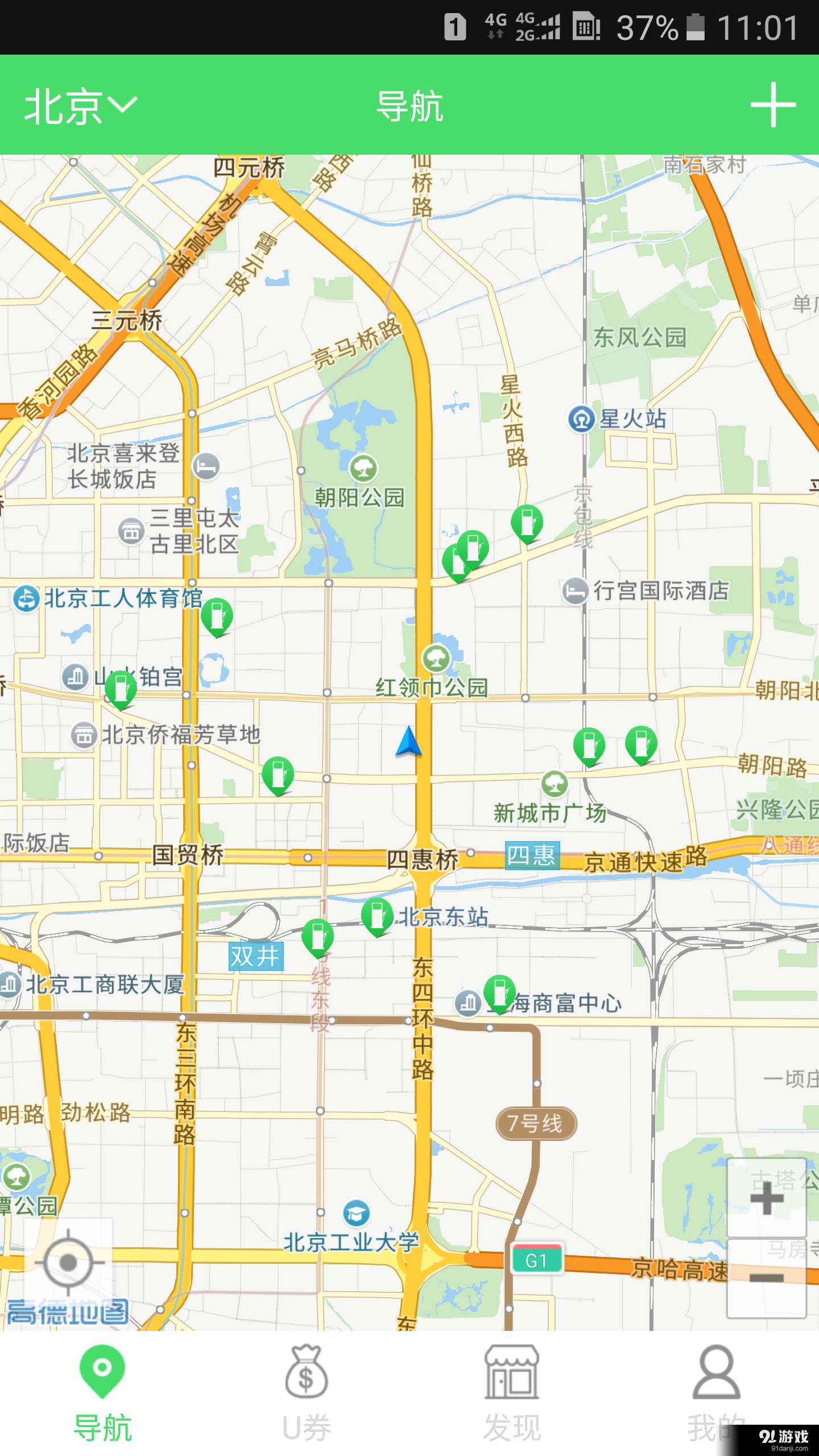Tap the hotel icon beside 行宫国际酒店
The width and height of the screenshot is (819, 1456).
[x=575, y=590]
